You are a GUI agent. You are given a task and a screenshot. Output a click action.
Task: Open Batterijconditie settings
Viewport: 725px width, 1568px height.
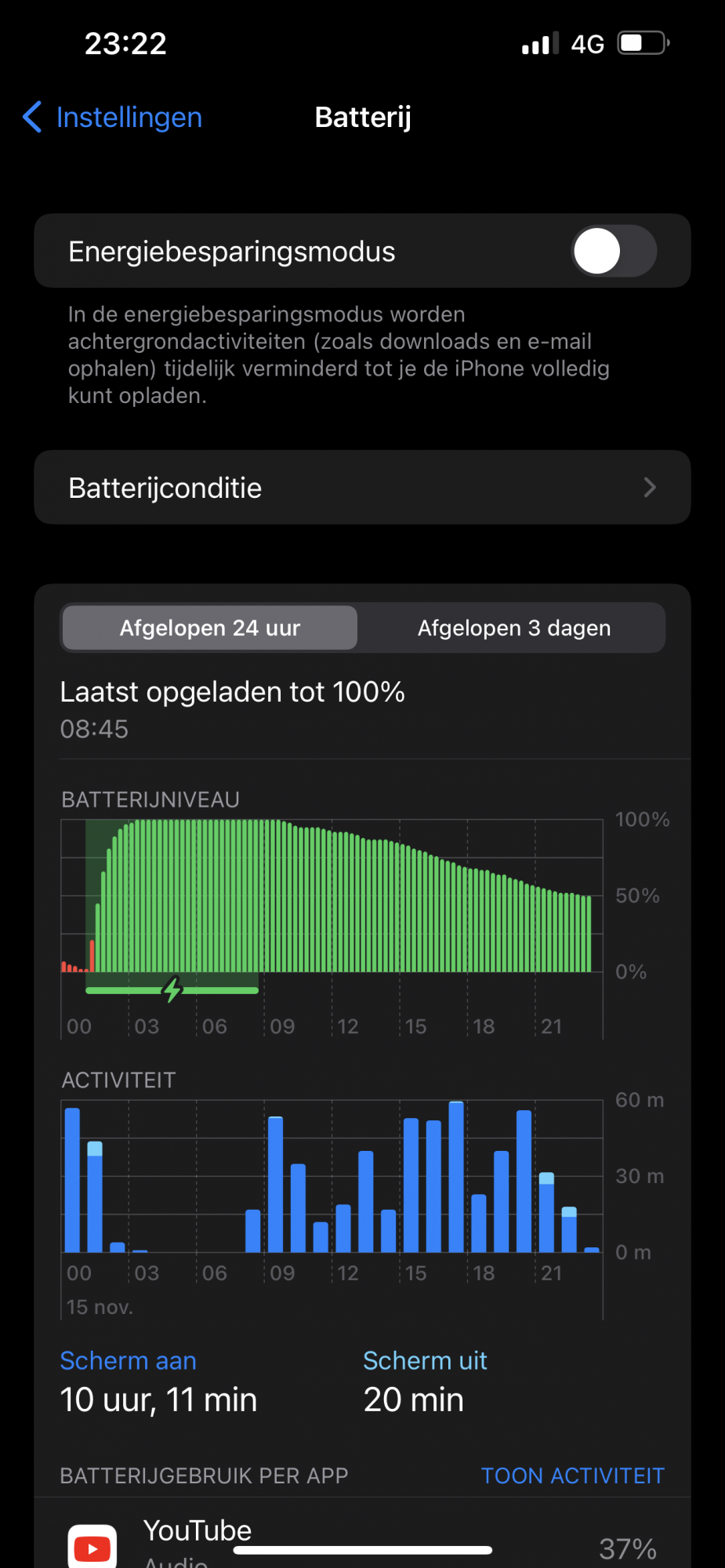click(362, 488)
